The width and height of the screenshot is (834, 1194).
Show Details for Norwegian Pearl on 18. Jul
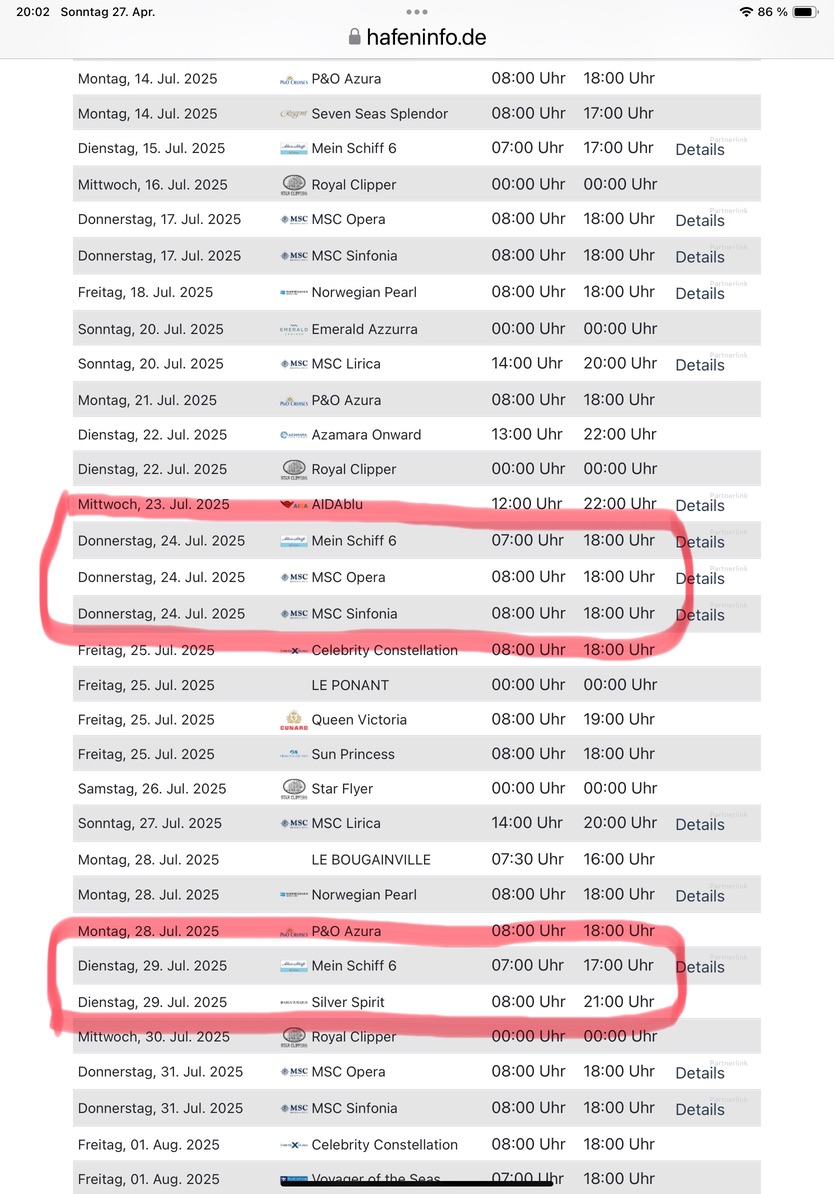click(700, 293)
